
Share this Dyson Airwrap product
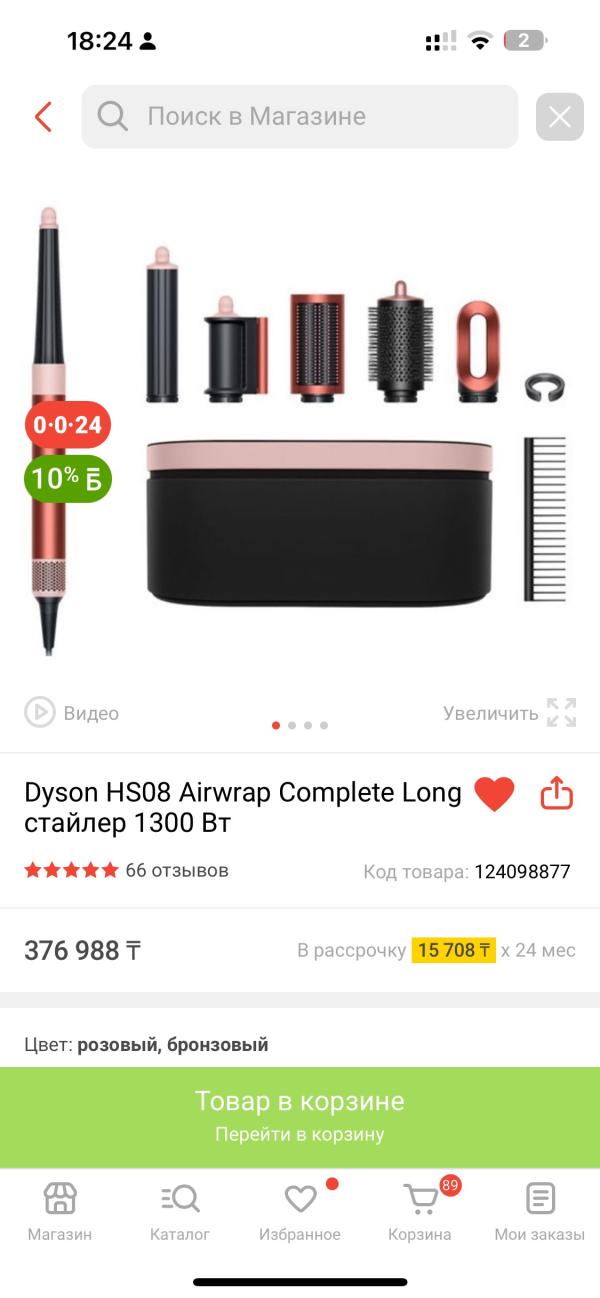point(556,794)
